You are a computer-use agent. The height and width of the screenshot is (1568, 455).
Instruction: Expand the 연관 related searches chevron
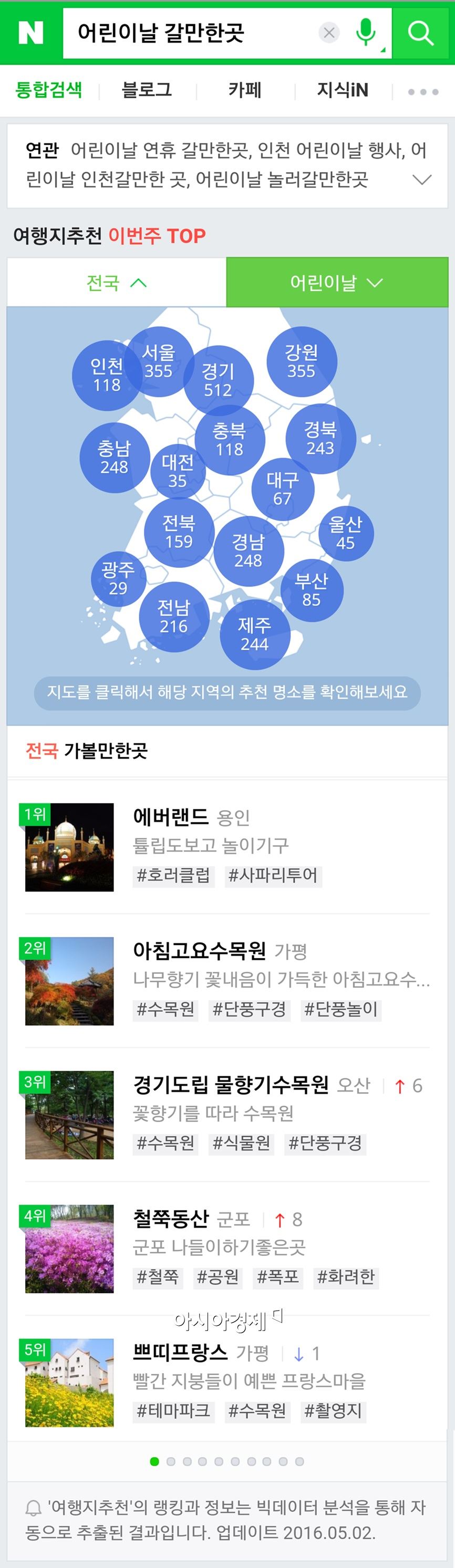click(422, 180)
